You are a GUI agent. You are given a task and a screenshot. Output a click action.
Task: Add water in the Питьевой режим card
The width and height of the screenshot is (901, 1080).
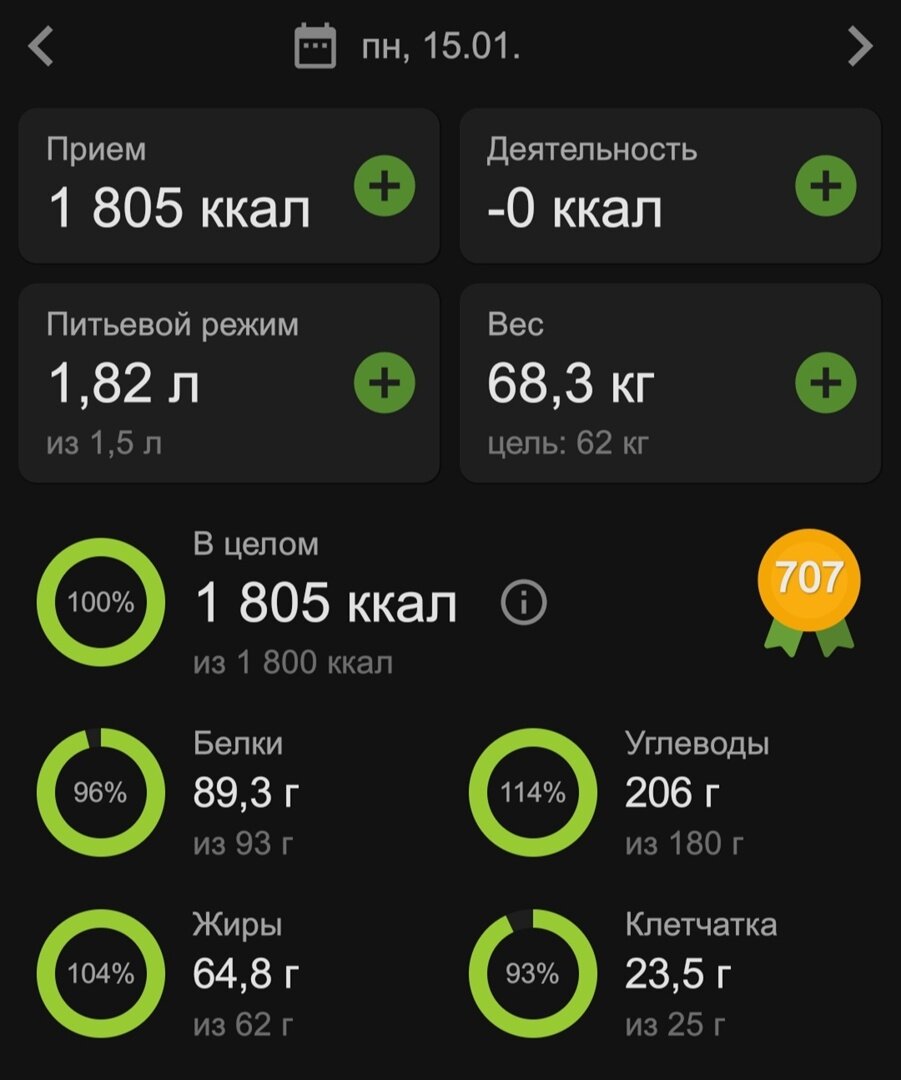click(x=384, y=383)
